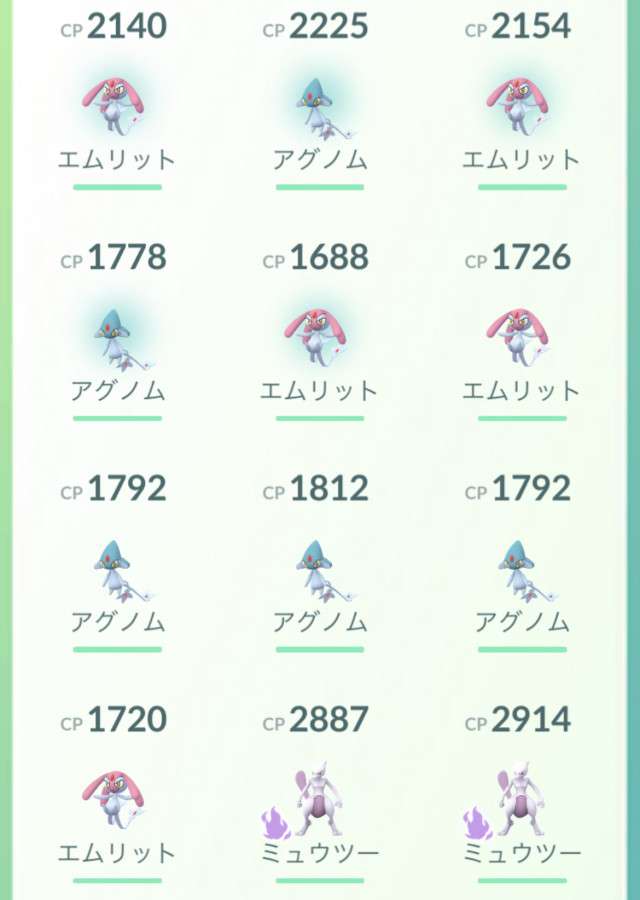640x900 pixels.
Task: Open the CP 2887 ミュウツー
Action: (319, 799)
